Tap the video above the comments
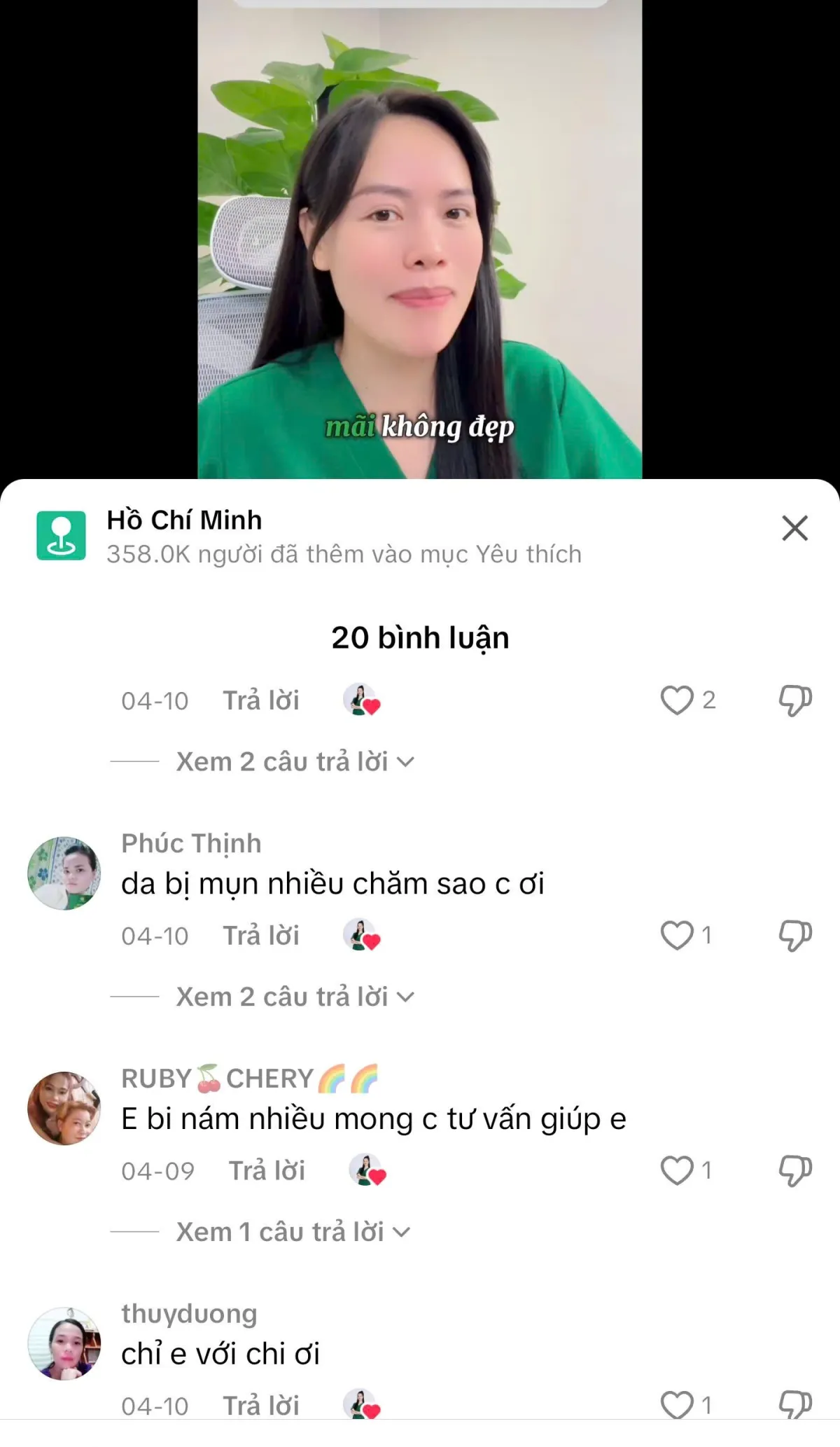The height and width of the screenshot is (1447, 840). coord(419,240)
